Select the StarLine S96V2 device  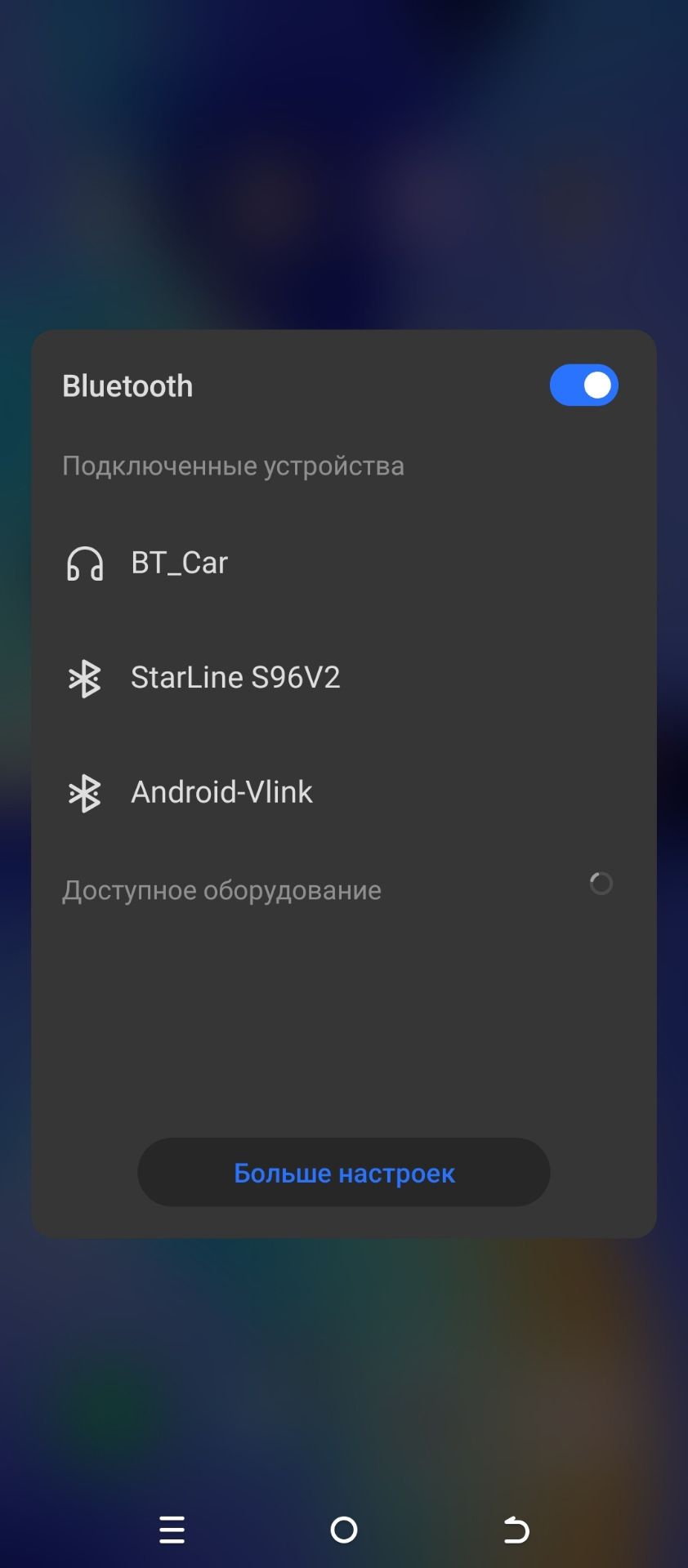pyautogui.click(x=235, y=678)
